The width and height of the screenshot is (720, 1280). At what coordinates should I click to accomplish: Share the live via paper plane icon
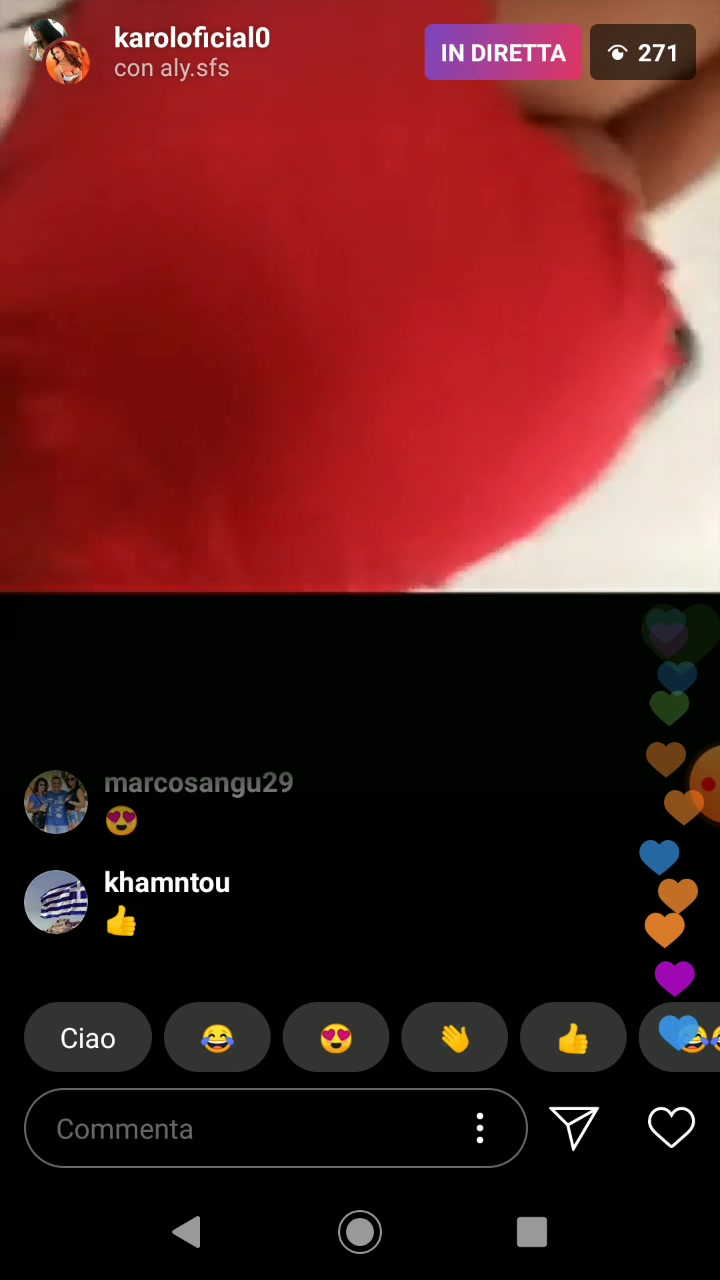[574, 1128]
